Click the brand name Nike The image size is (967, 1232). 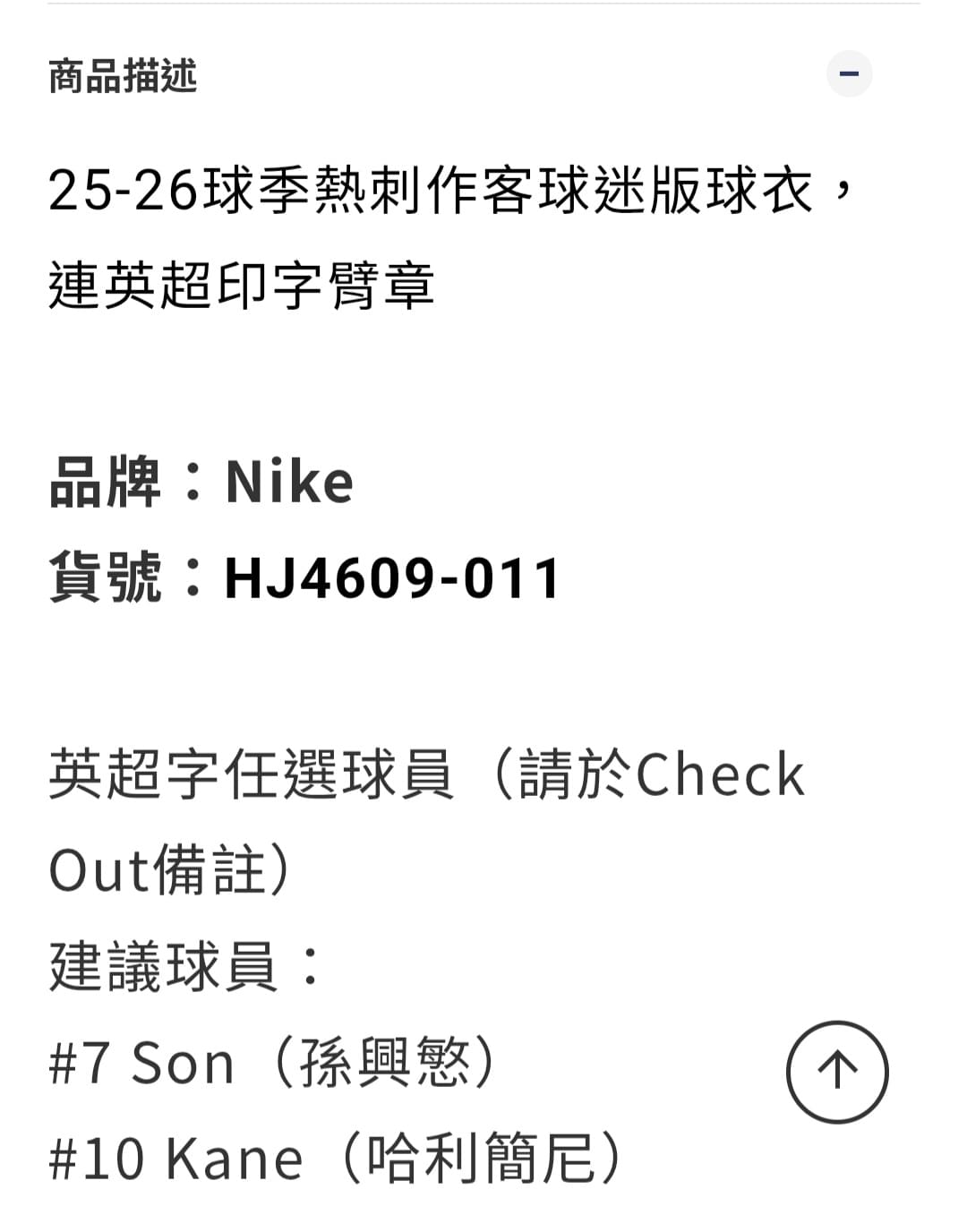[x=287, y=482]
